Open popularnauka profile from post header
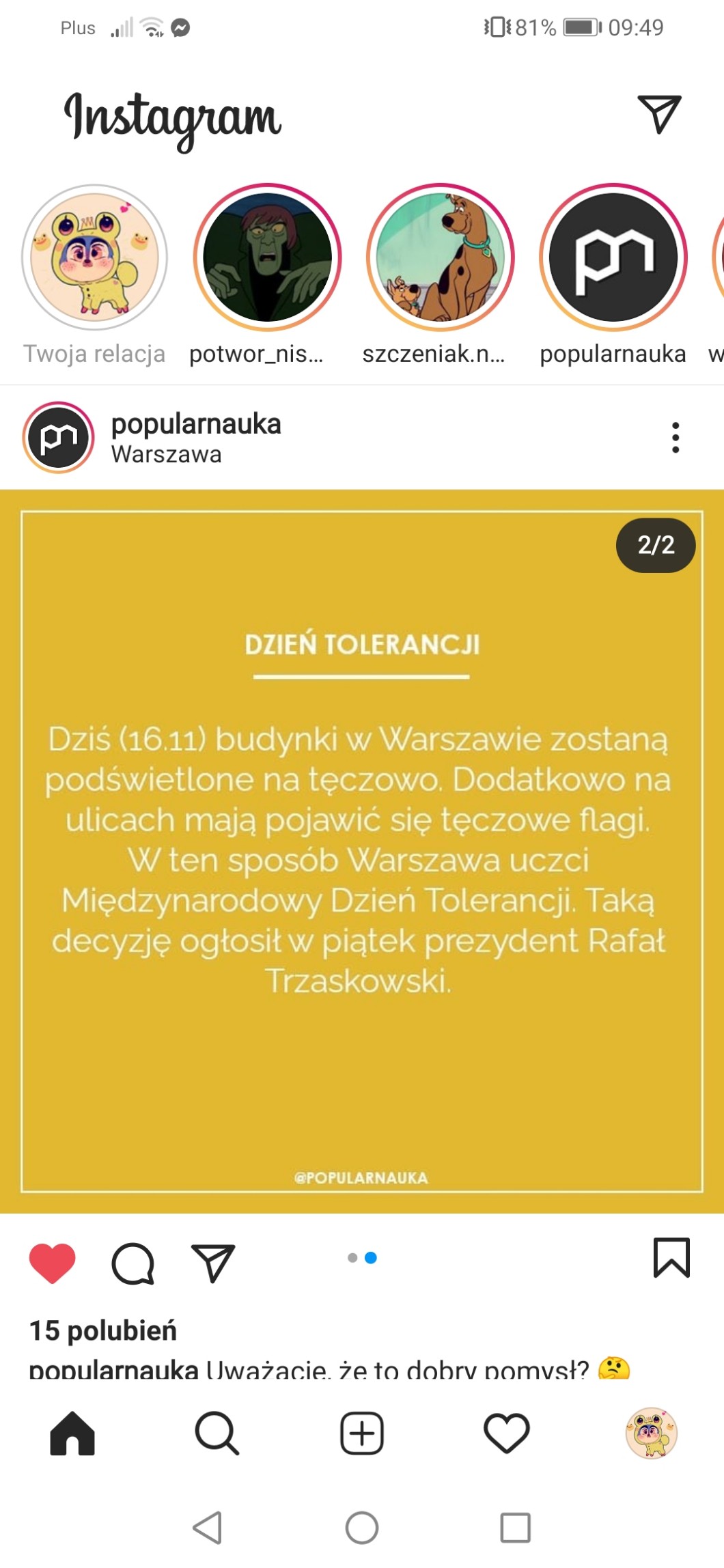This screenshot has width=724, height=1568. (x=196, y=424)
